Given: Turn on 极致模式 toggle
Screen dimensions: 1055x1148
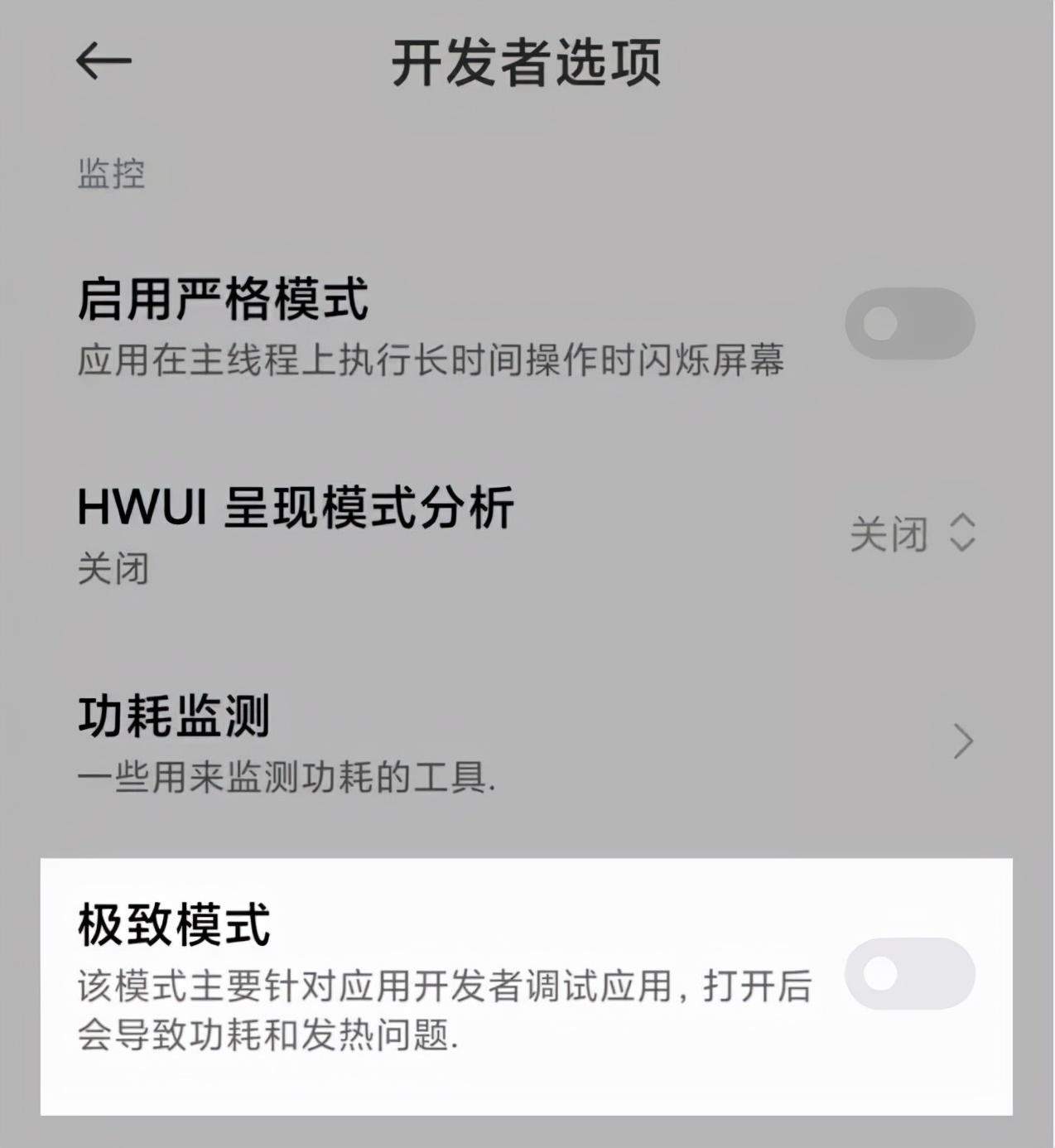Looking at the screenshot, I should click(909, 973).
